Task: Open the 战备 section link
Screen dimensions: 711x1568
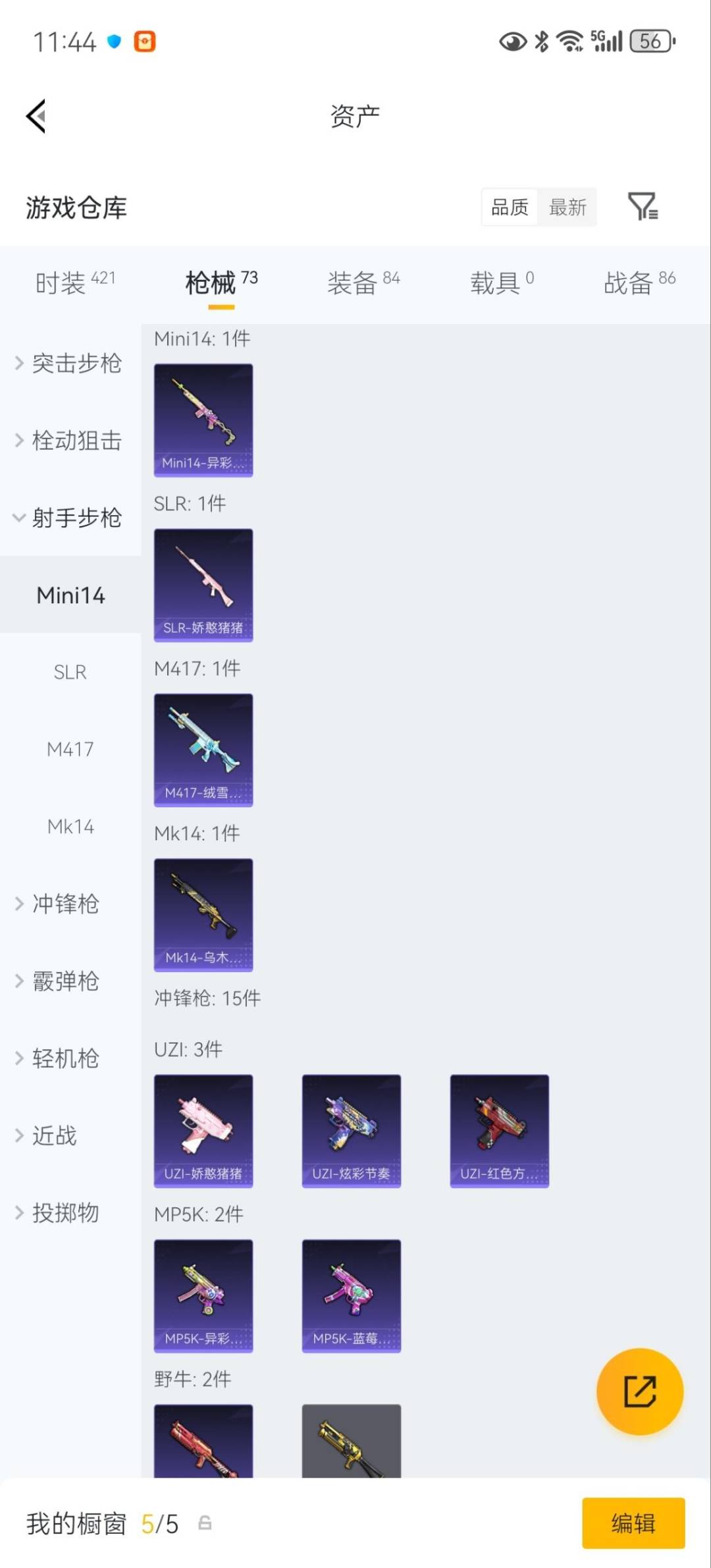Action: coord(627,282)
